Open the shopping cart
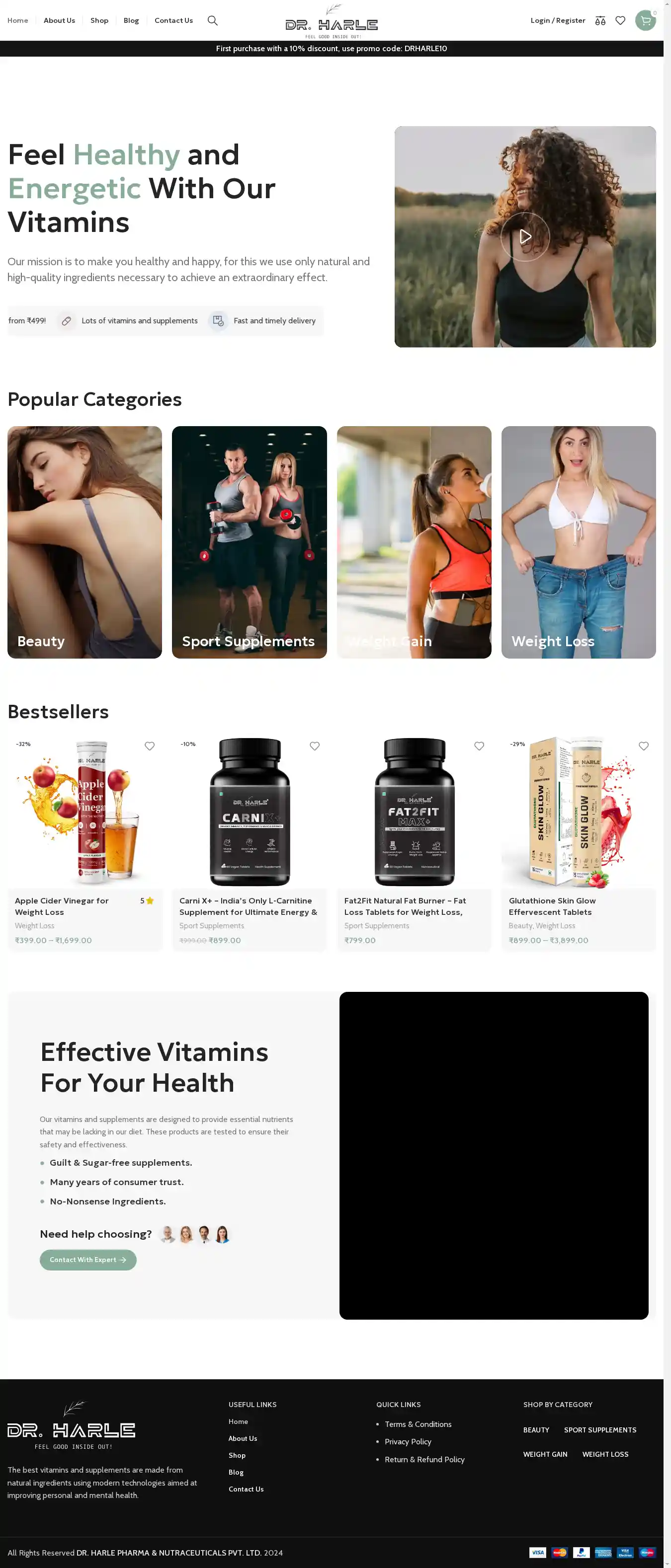This screenshot has height=1568, width=671. point(645,21)
